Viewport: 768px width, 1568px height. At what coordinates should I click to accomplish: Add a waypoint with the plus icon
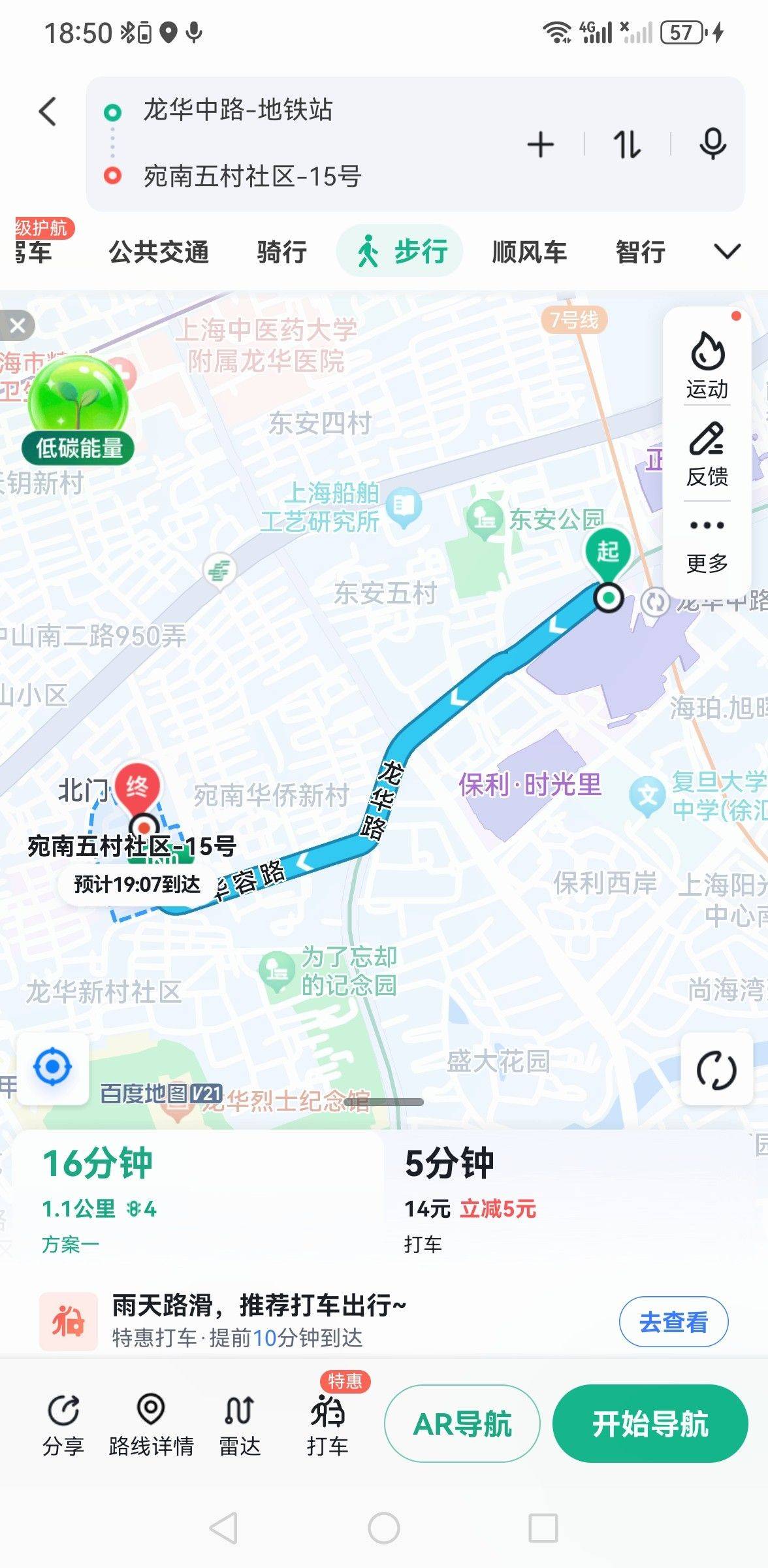(x=540, y=144)
